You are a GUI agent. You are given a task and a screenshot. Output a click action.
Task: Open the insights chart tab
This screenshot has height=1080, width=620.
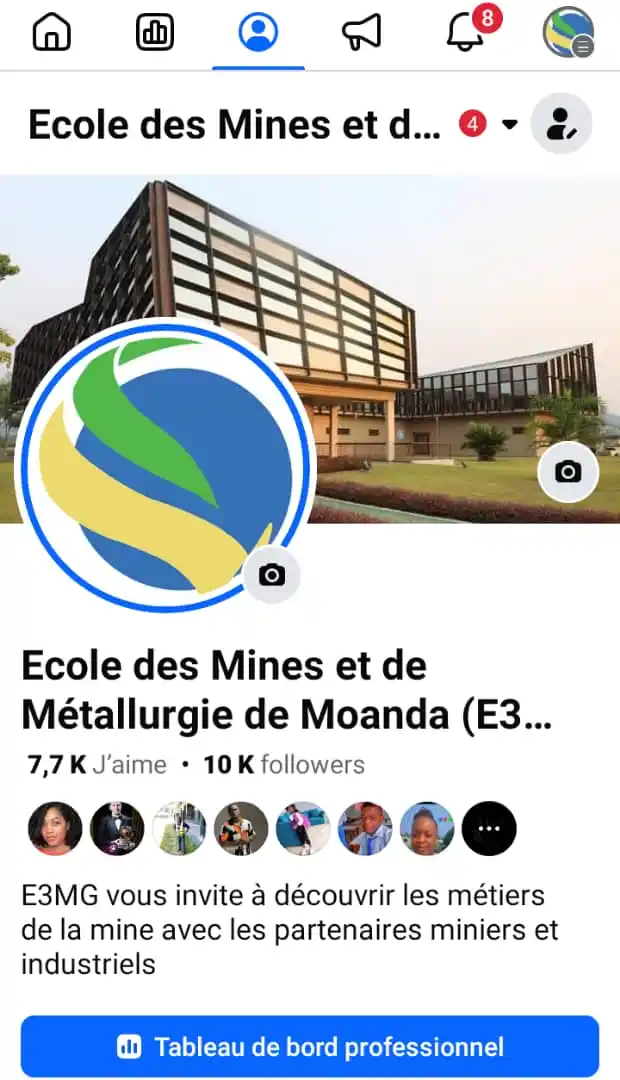tap(155, 33)
